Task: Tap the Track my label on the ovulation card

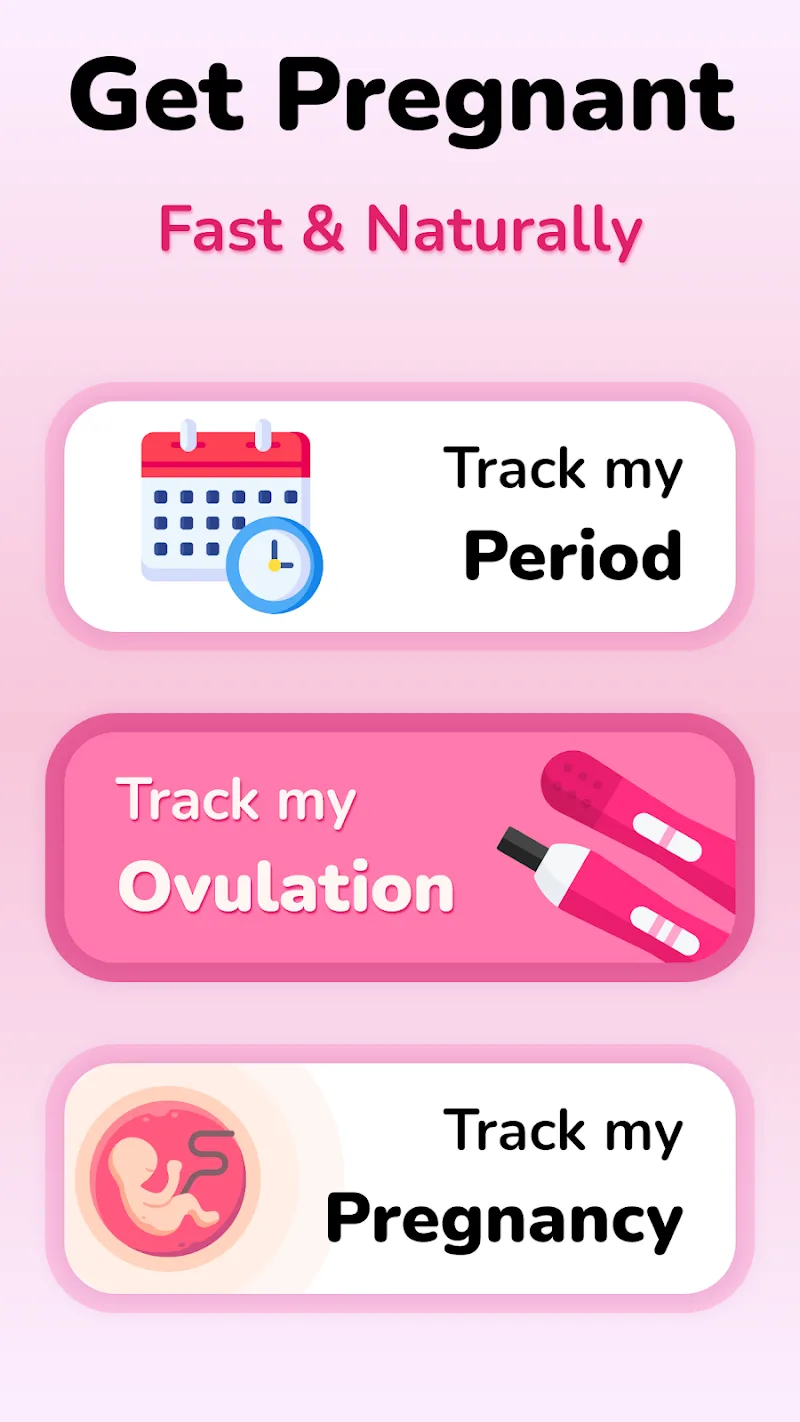Action: 236,798
